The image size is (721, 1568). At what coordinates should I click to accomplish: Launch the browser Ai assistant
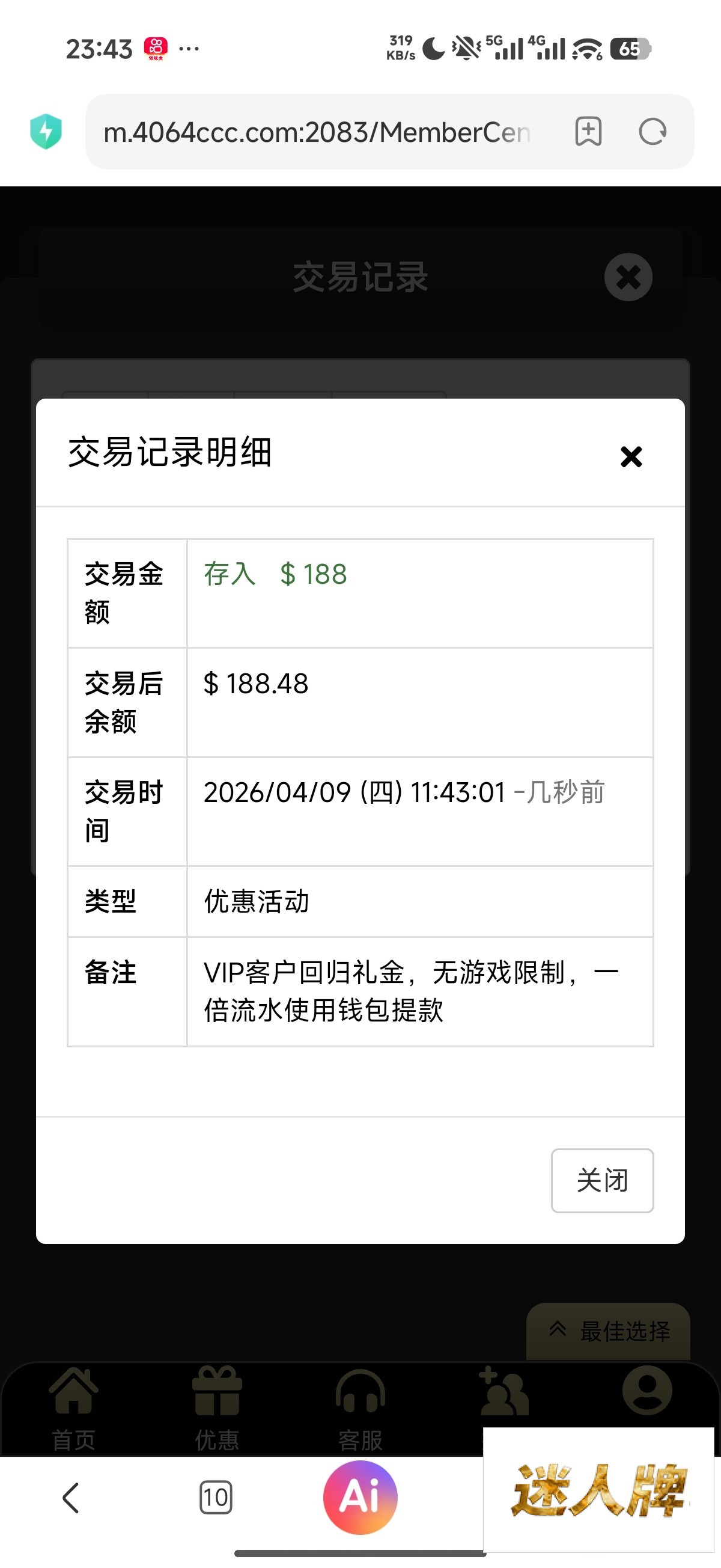(x=360, y=1497)
